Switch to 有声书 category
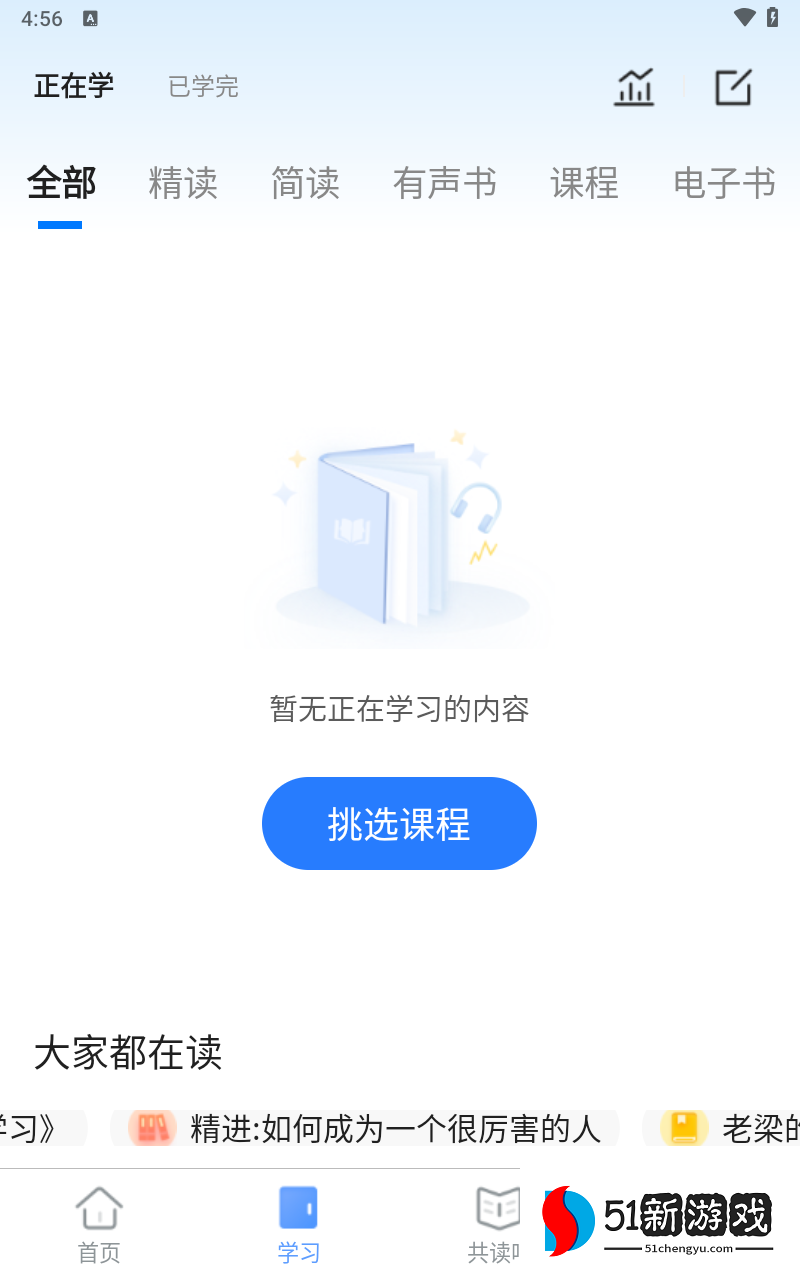800x1280 pixels. tap(444, 184)
